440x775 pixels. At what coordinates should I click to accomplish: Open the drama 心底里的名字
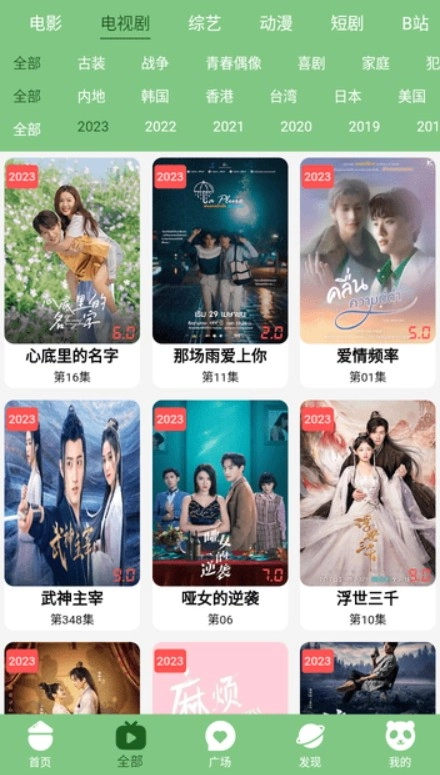pyautogui.click(x=72, y=273)
